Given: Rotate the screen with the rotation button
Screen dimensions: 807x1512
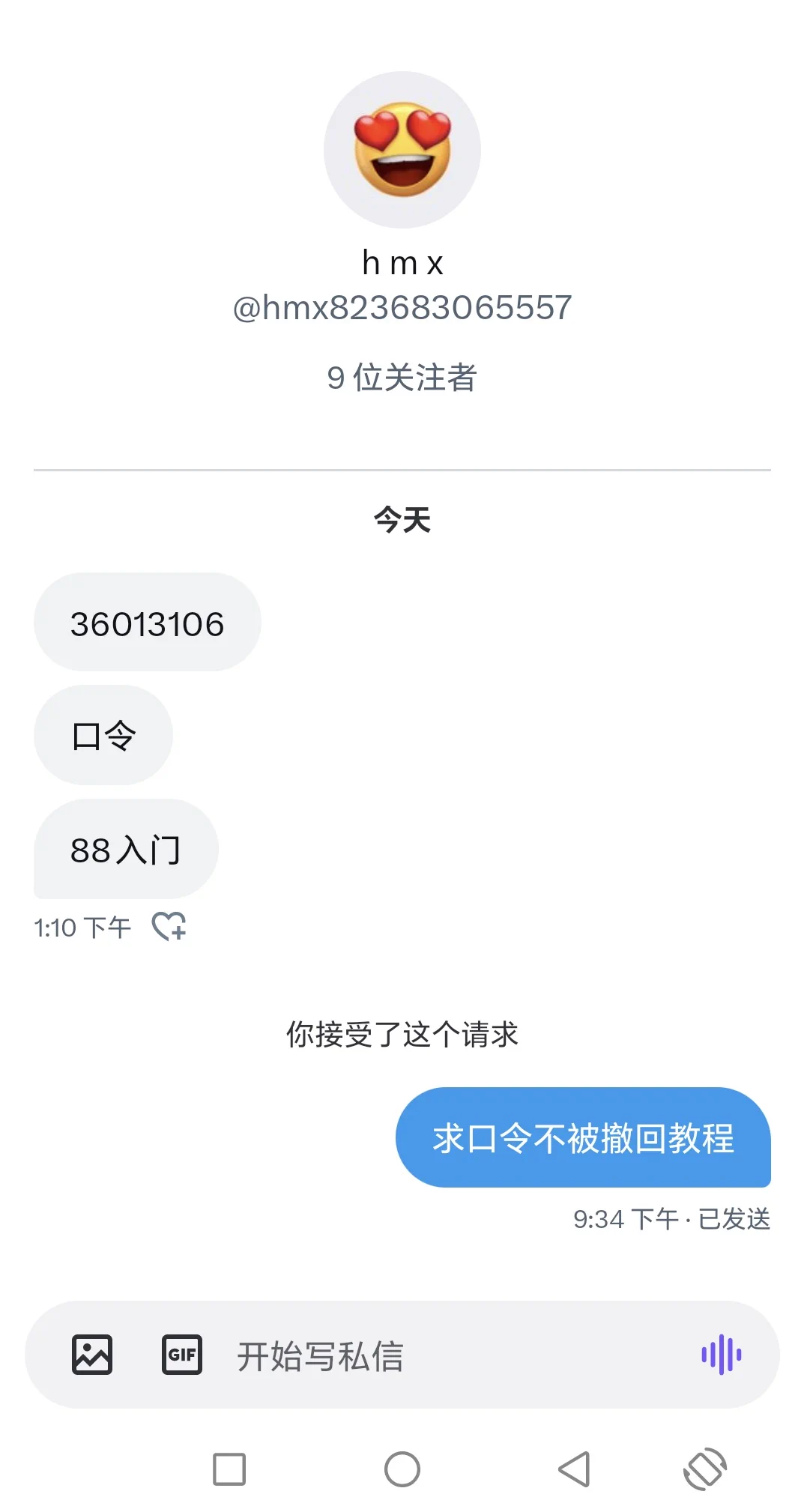Looking at the screenshot, I should (705, 1469).
